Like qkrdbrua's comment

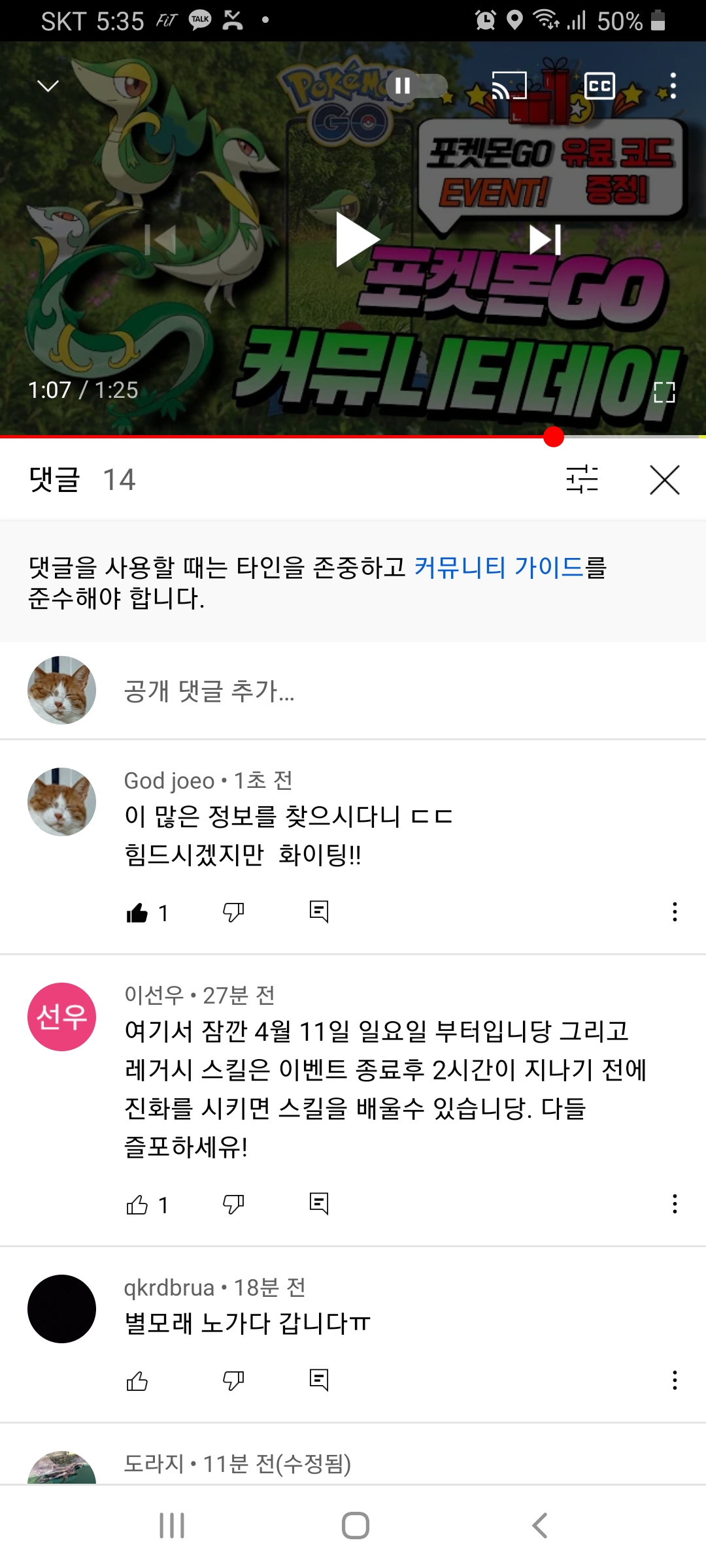137,1380
